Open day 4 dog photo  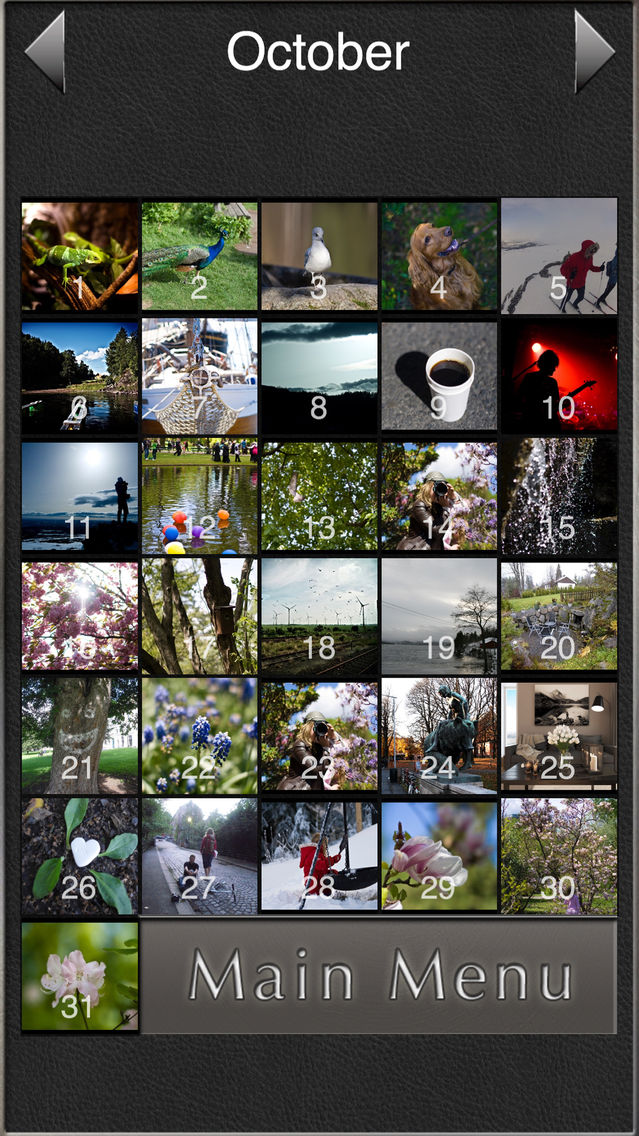pos(439,256)
